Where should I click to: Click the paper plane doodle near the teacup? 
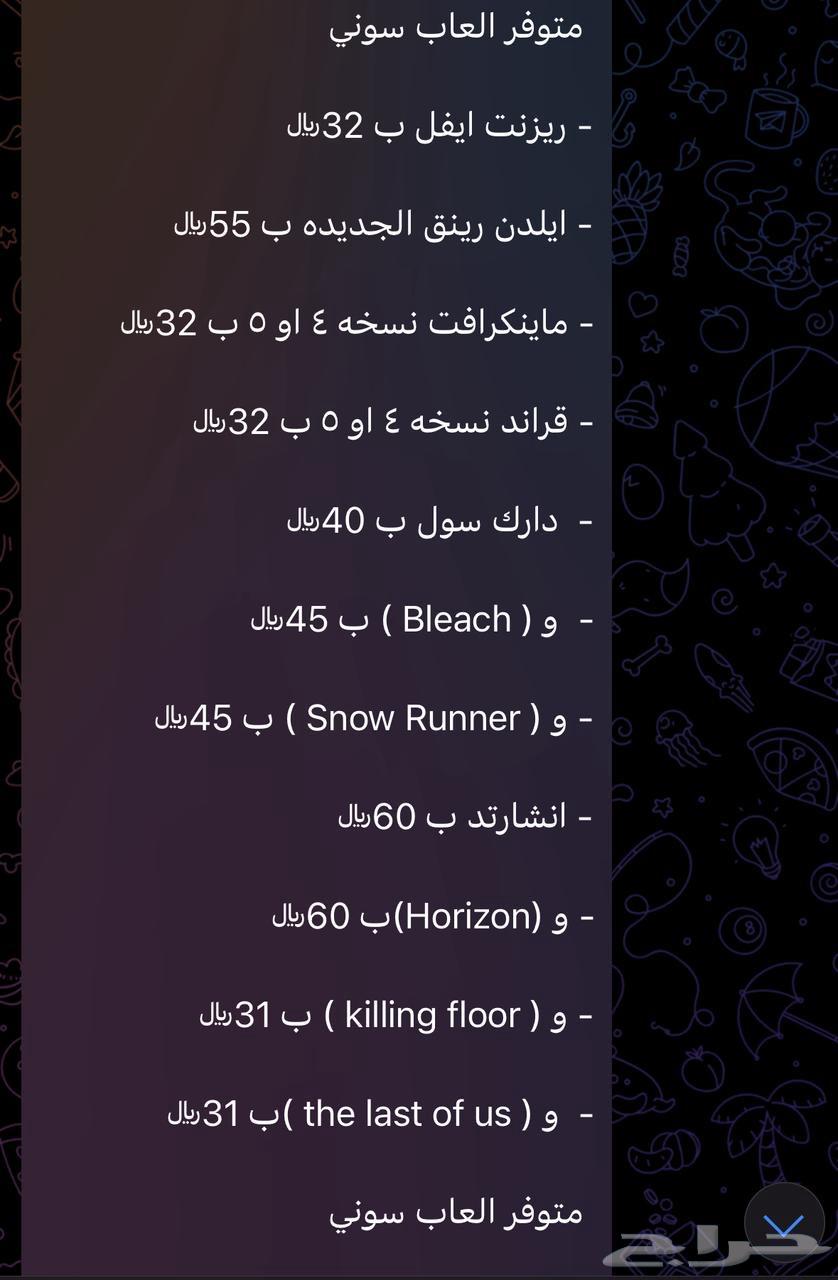coord(770,120)
